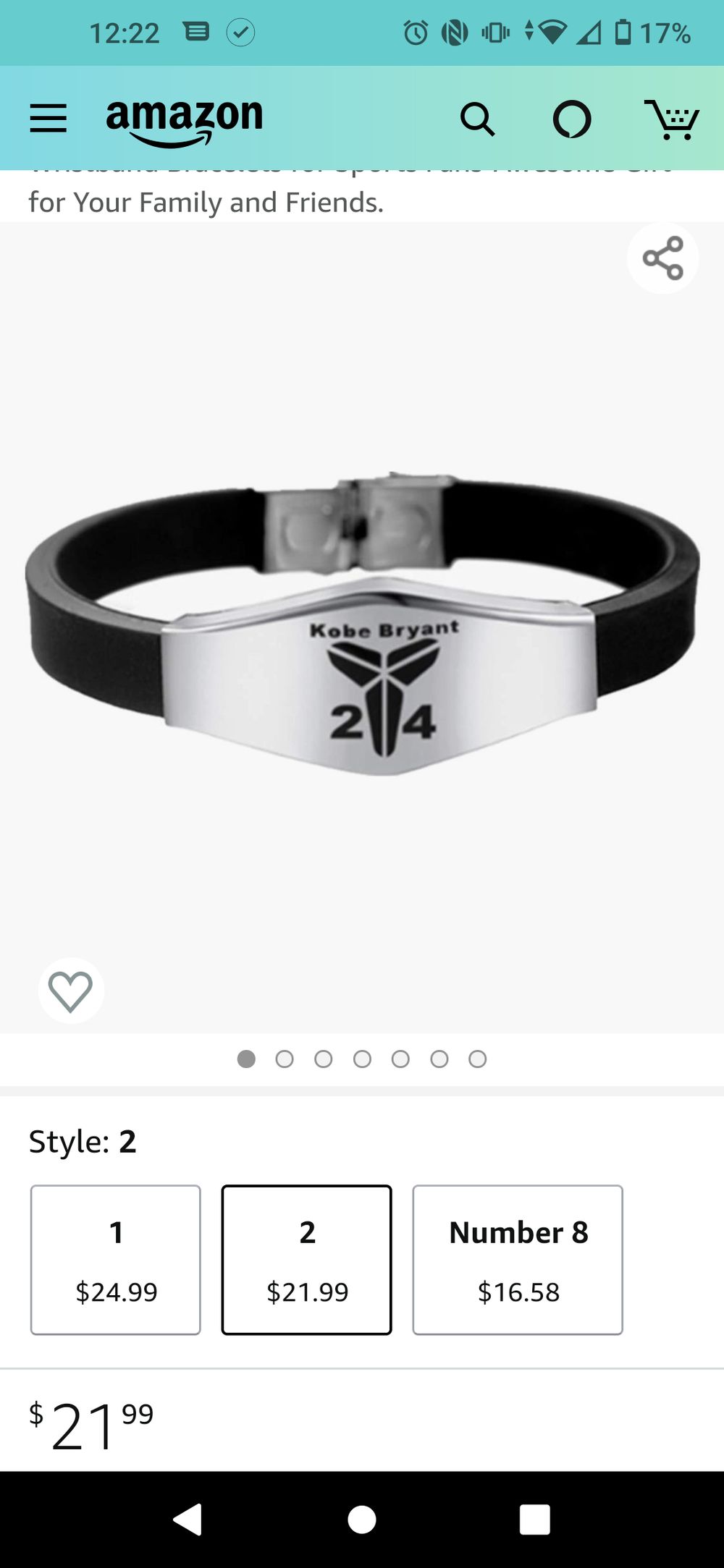The height and width of the screenshot is (1568, 724).
Task: Tap the Amazon logo to go home
Action: (x=184, y=121)
